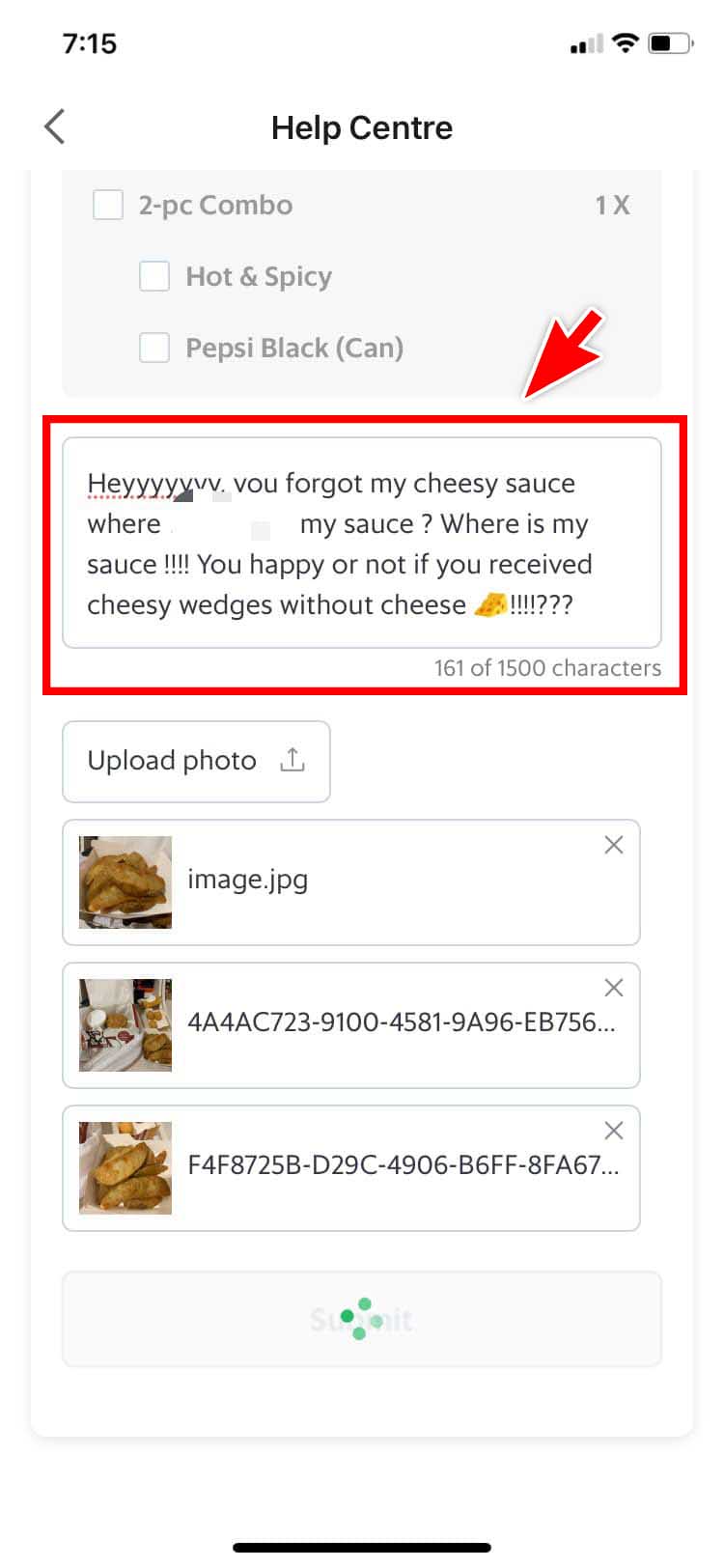Tap the Submit button
The height and width of the screenshot is (1568, 724).
click(x=361, y=1318)
